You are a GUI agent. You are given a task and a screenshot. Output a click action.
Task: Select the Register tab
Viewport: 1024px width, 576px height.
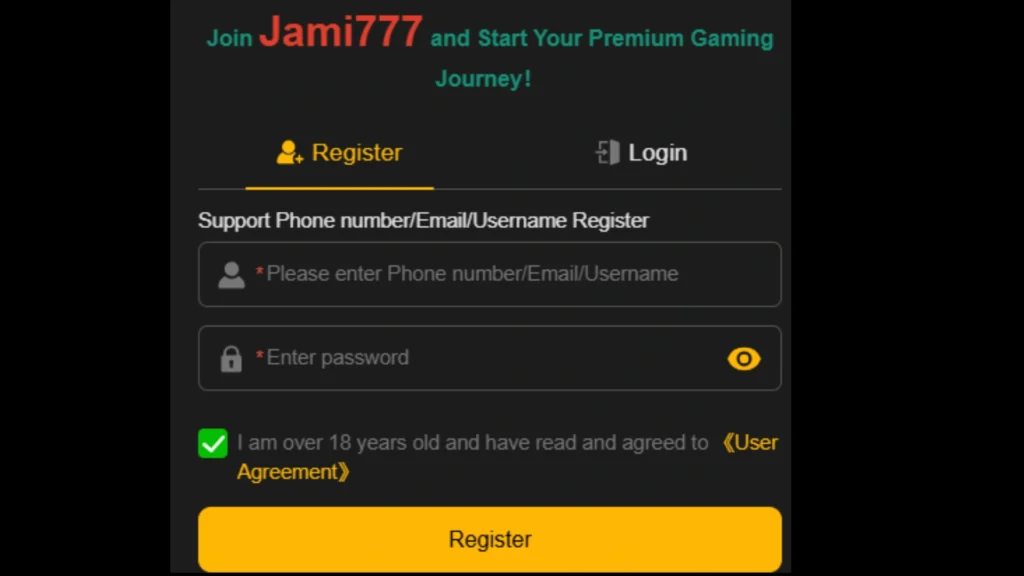[x=340, y=153]
